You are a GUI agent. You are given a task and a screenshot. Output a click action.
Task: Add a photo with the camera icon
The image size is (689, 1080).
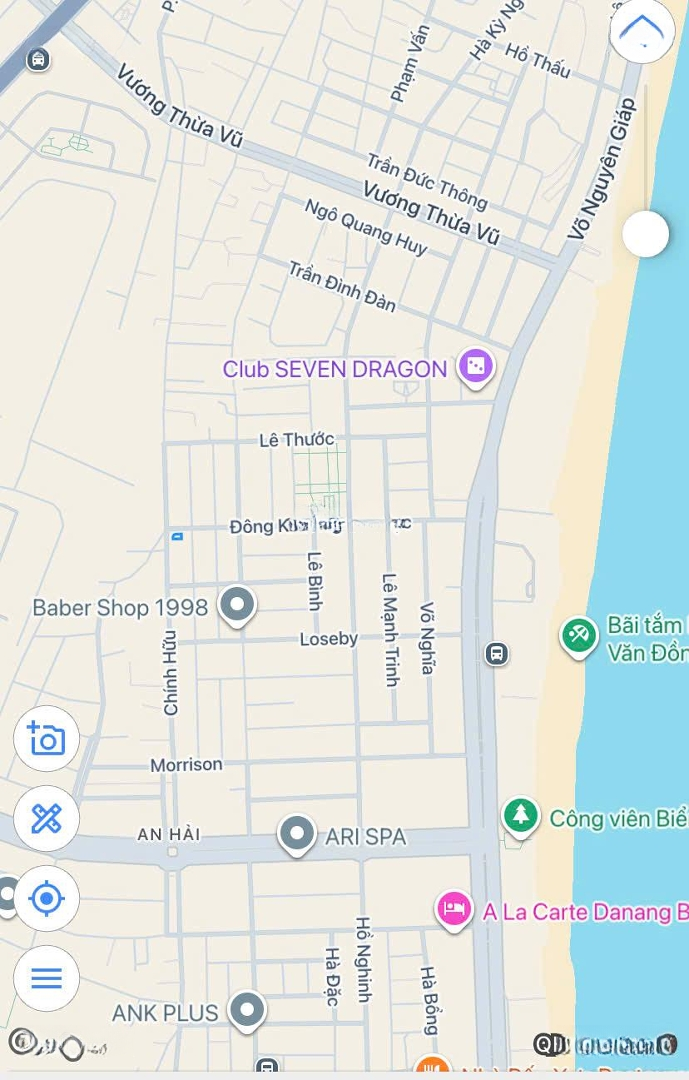[x=46, y=739]
